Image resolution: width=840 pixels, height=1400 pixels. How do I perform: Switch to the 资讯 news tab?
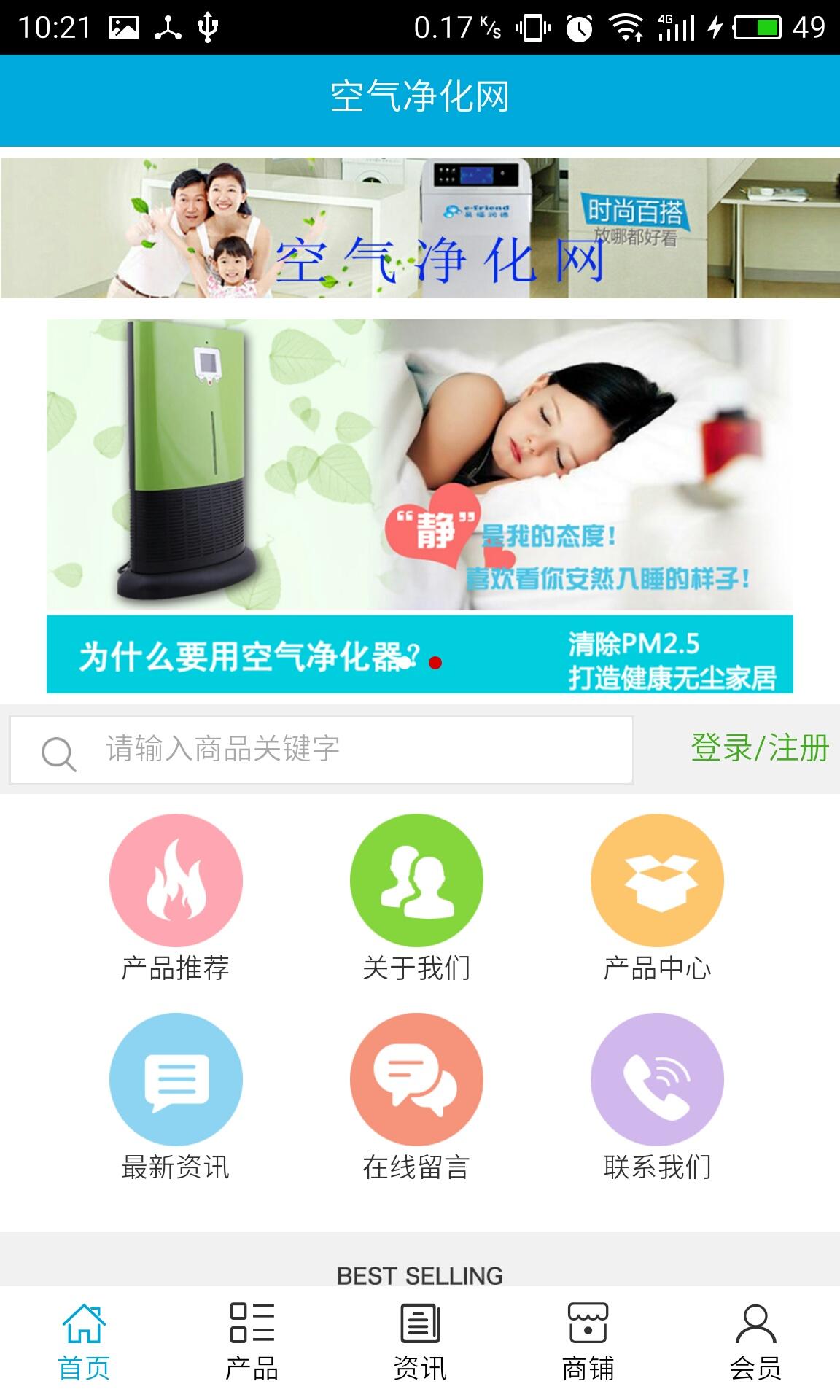pyautogui.click(x=420, y=1342)
